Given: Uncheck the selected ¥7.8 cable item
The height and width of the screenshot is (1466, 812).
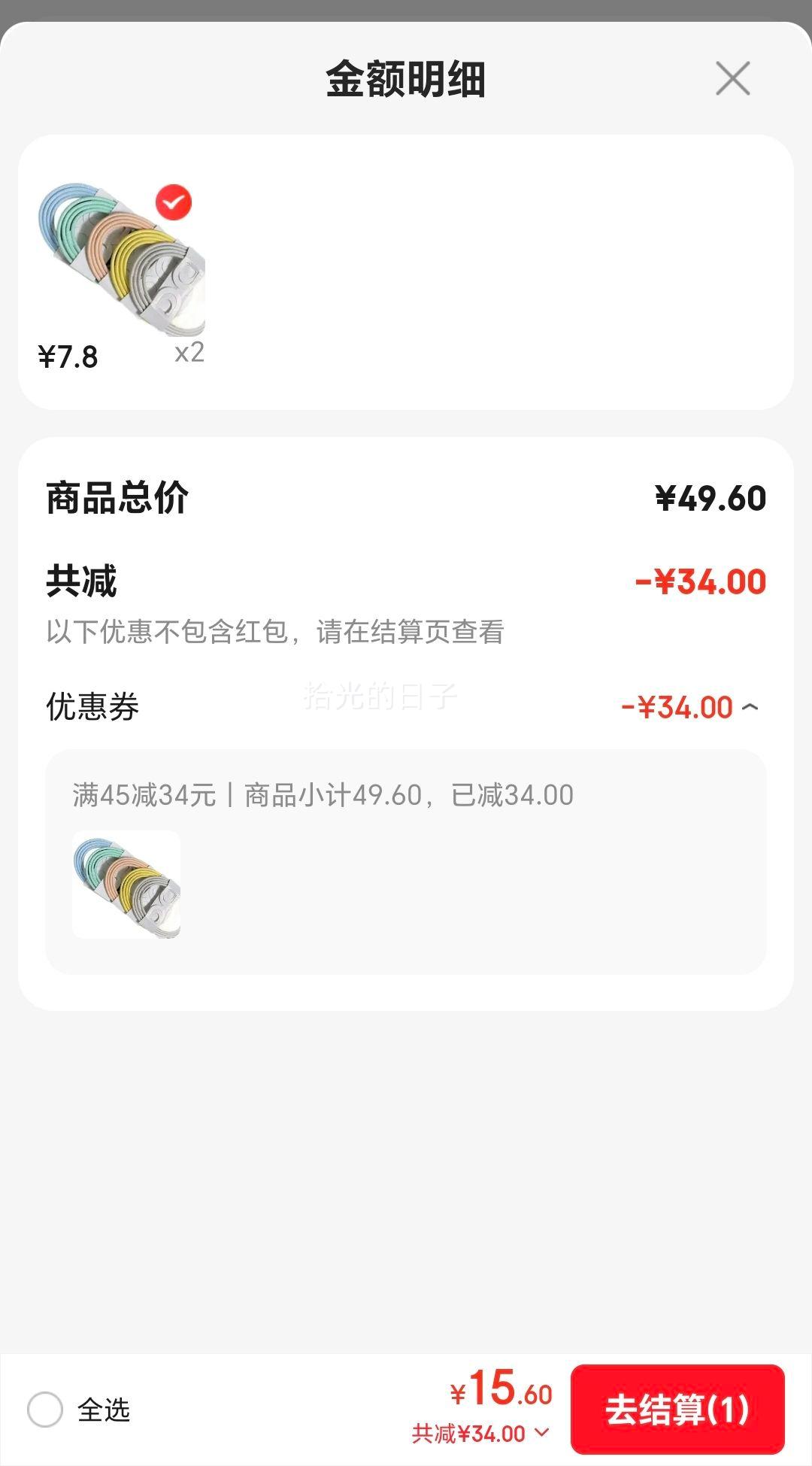Looking at the screenshot, I should click(174, 202).
